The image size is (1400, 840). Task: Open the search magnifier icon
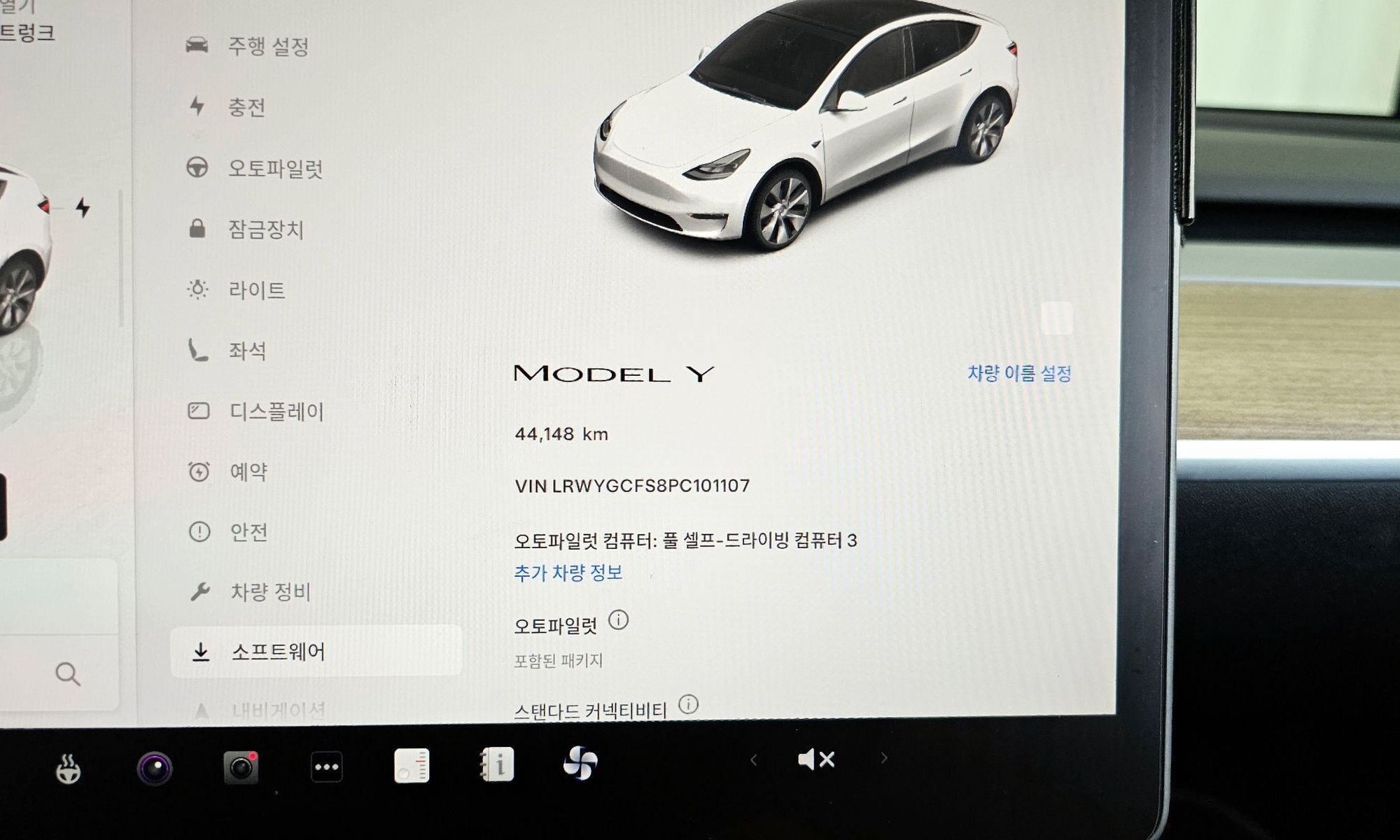coord(68,674)
